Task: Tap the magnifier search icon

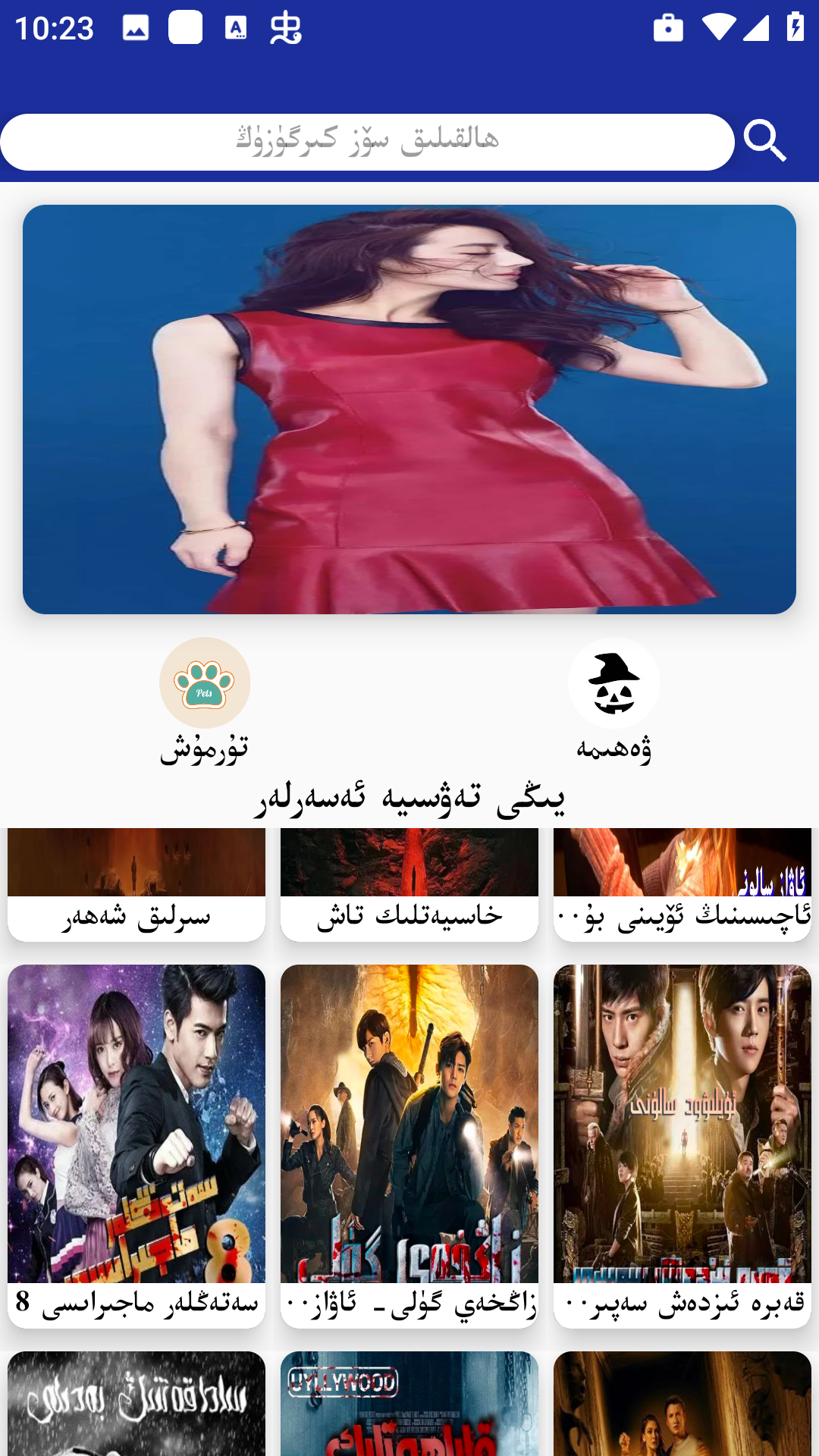Action: click(x=764, y=141)
